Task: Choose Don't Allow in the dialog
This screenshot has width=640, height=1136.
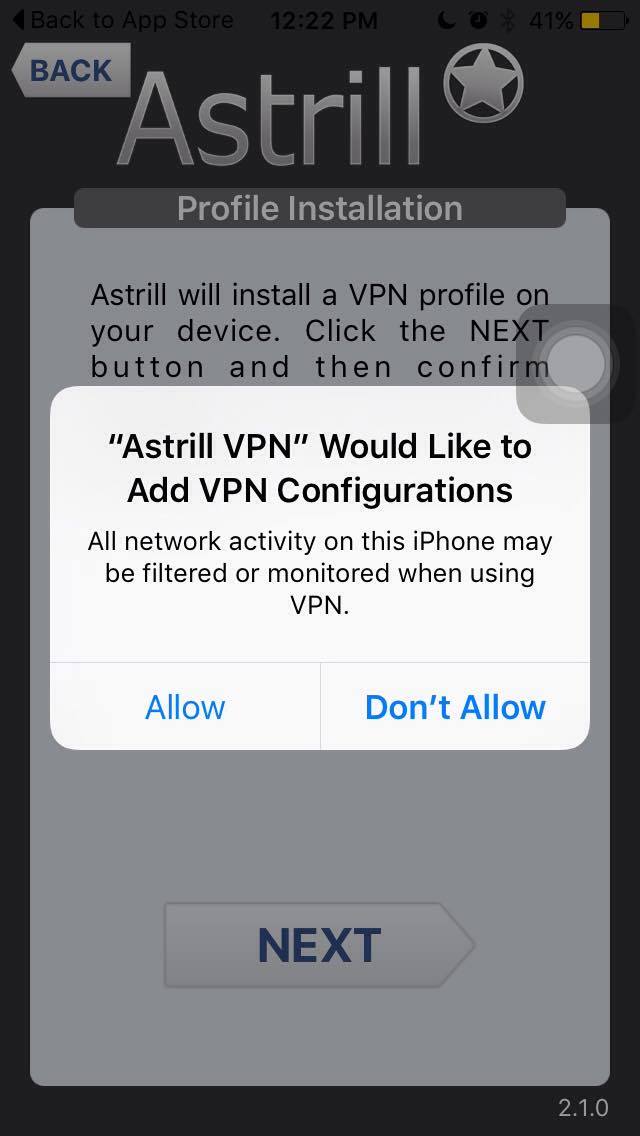Action: click(455, 706)
